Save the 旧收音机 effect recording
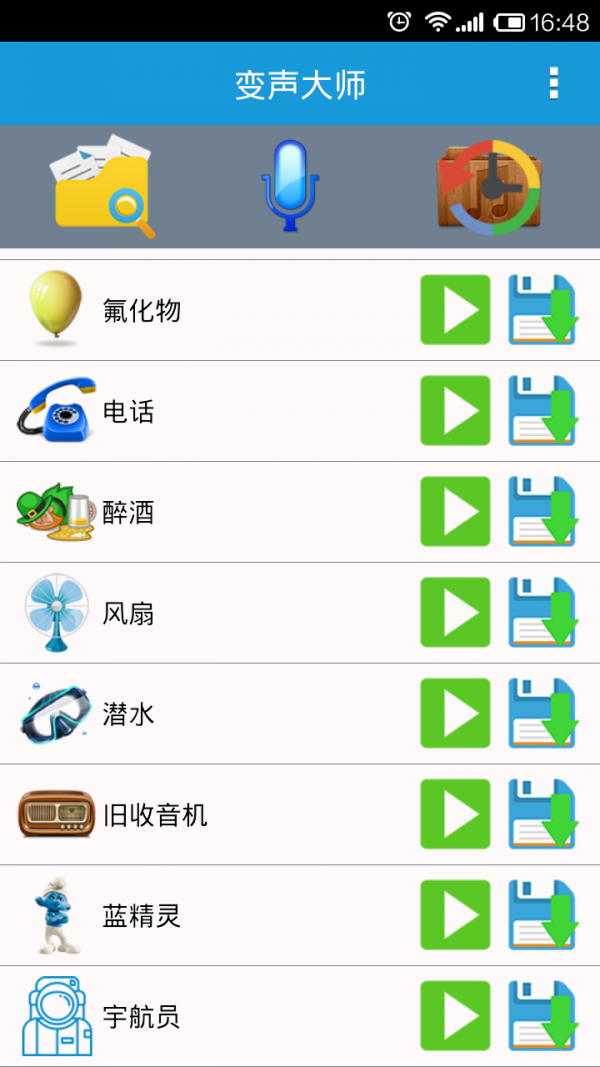600x1067 pixels. pos(542,815)
